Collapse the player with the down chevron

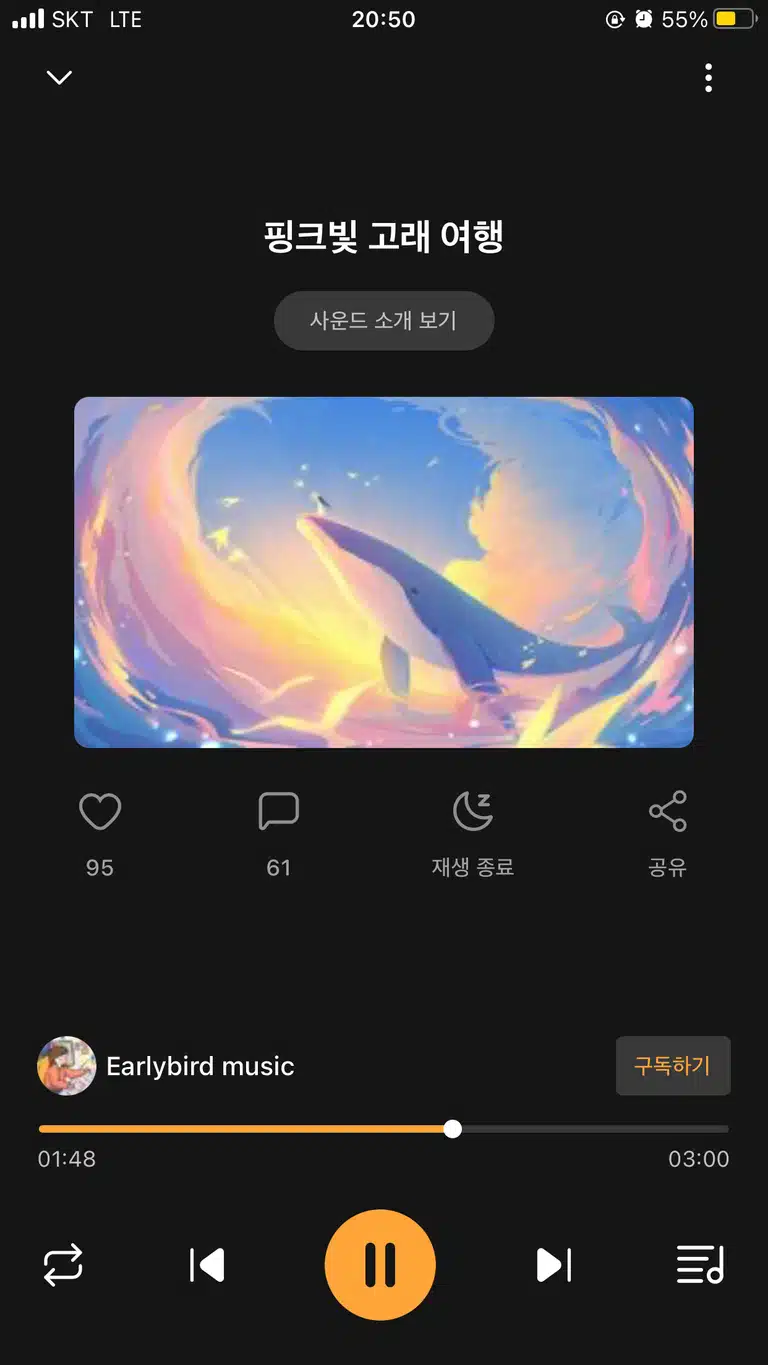(59, 77)
